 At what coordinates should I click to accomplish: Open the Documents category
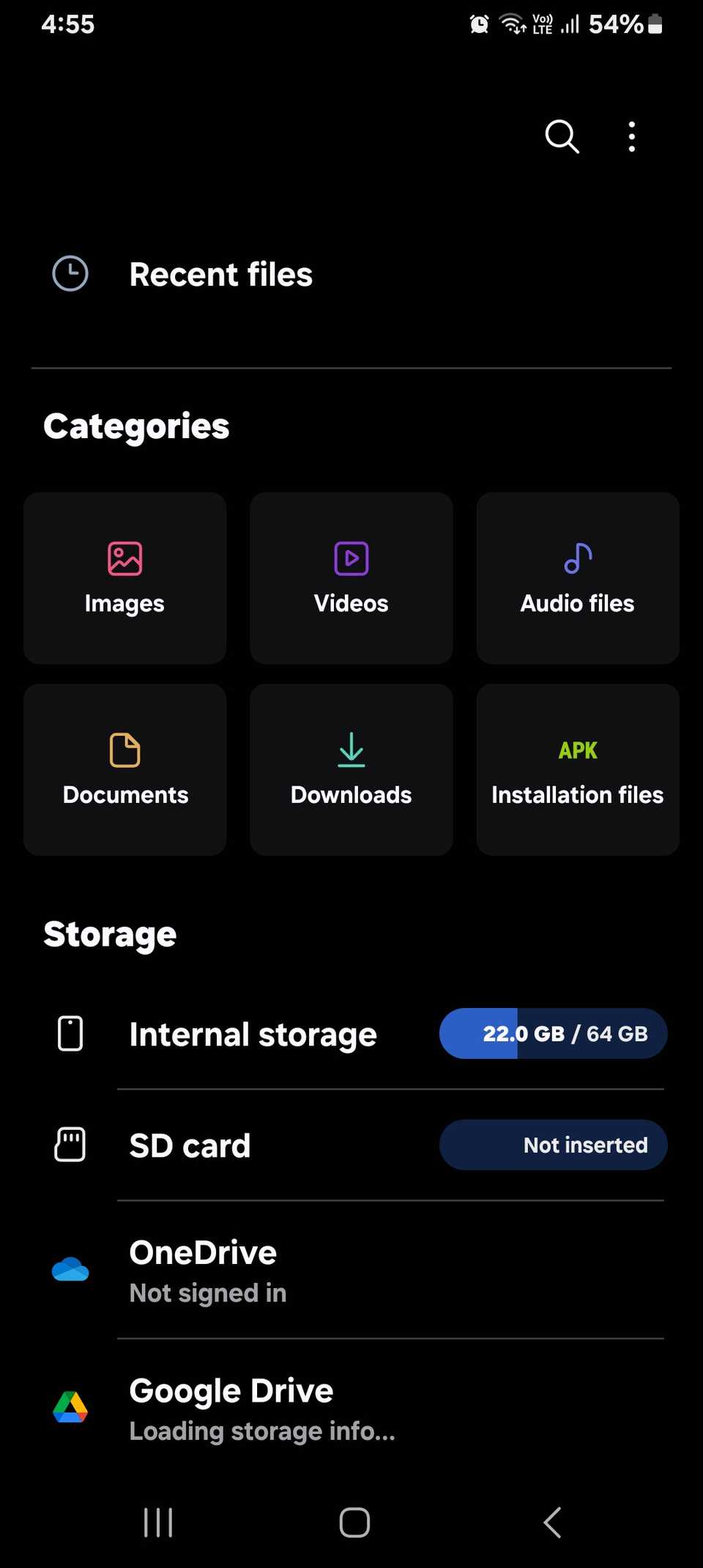(124, 769)
